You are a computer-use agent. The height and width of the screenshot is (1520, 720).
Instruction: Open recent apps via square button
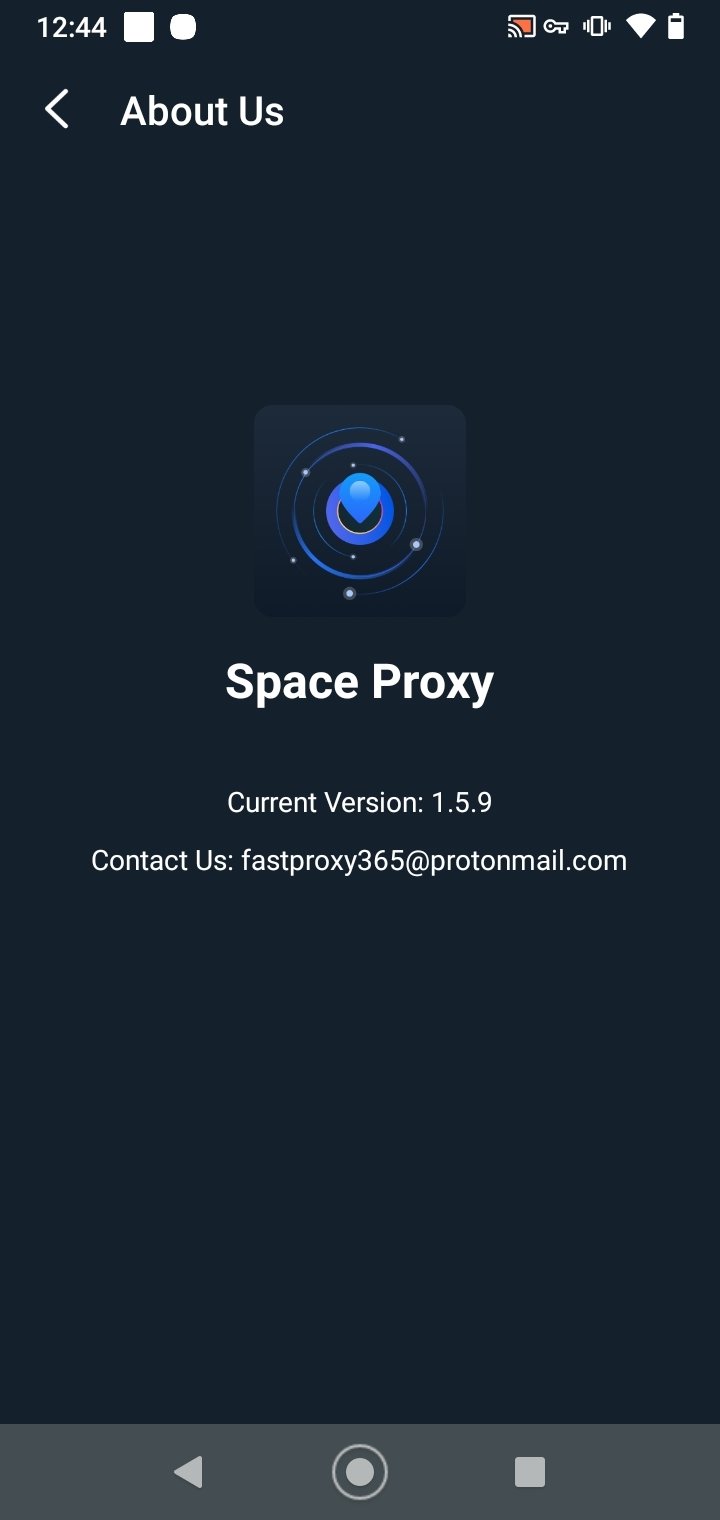pos(529,1471)
